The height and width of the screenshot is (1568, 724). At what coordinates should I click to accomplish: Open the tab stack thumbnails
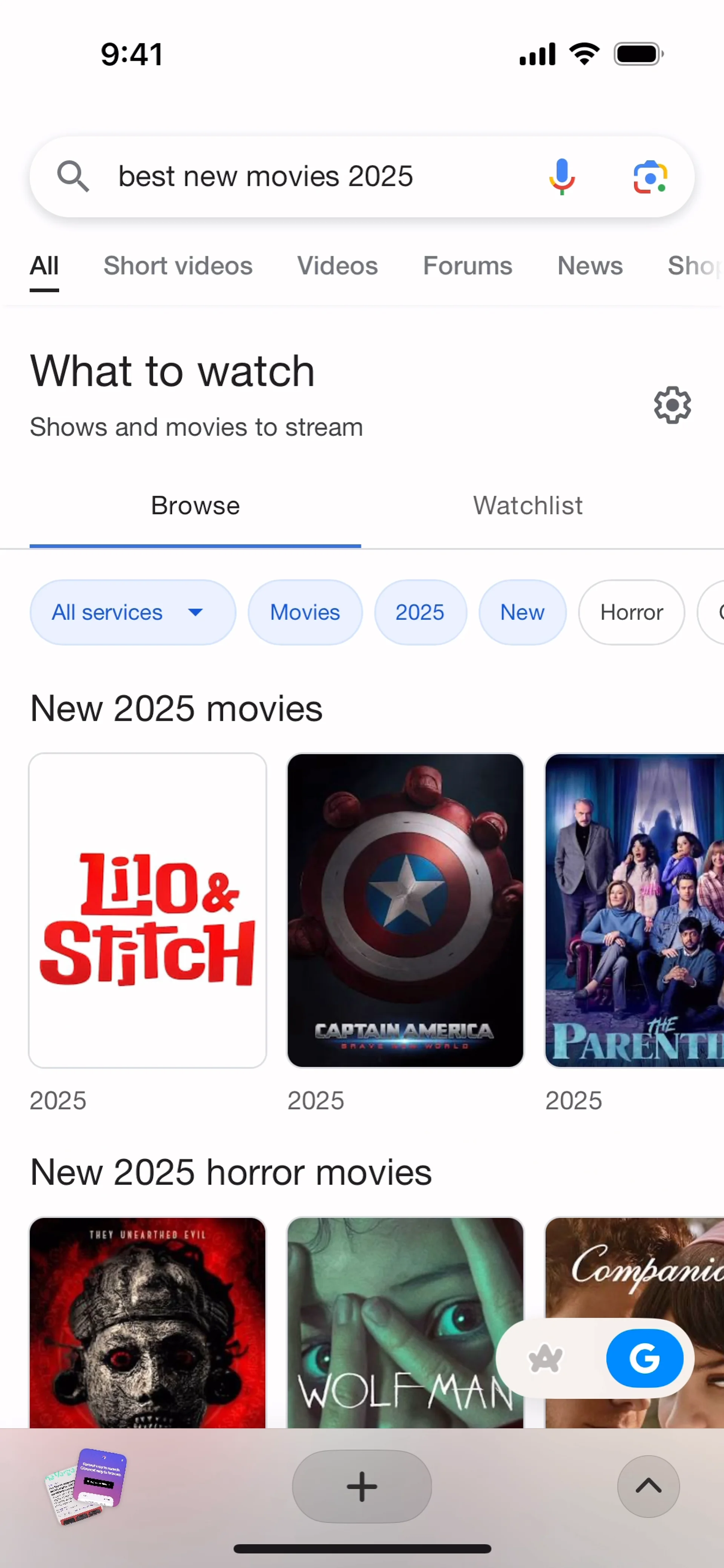(x=86, y=1487)
